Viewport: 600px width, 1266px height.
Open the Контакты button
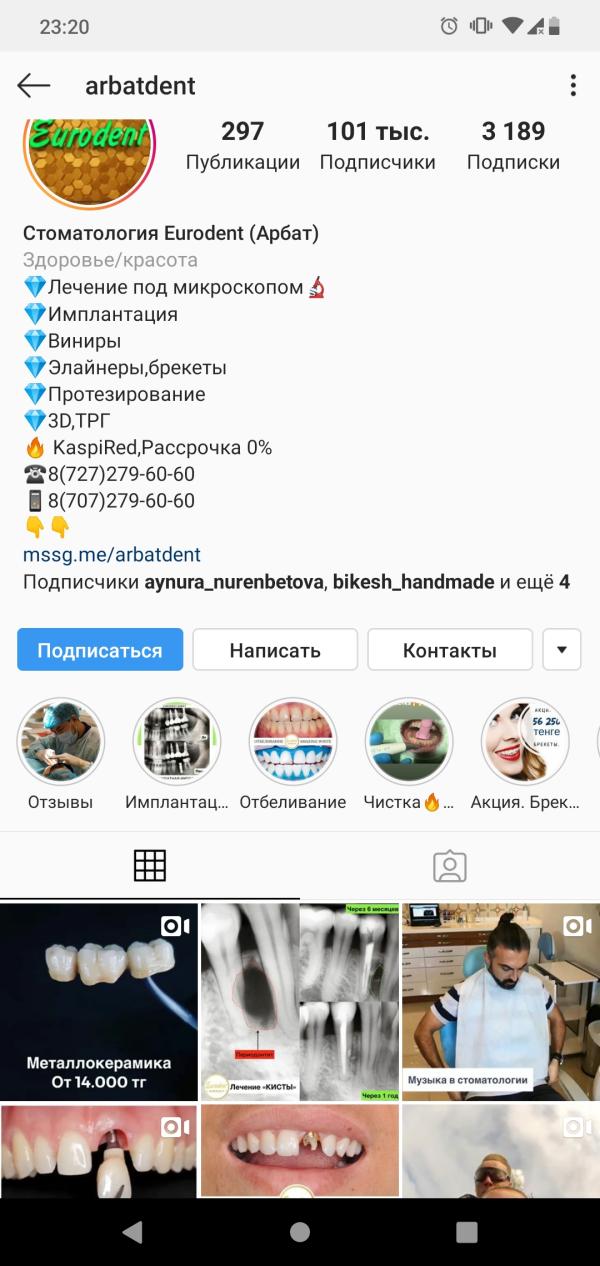450,650
